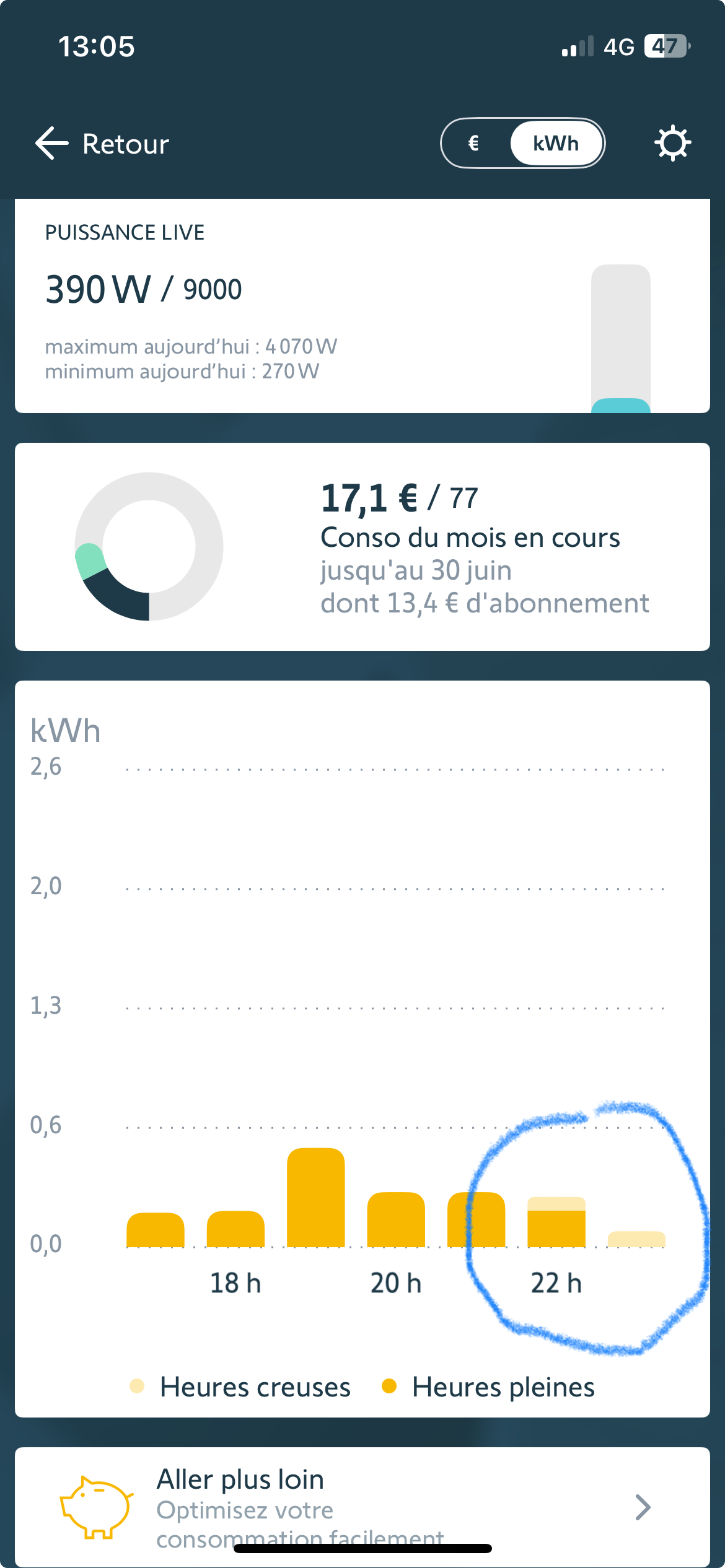Go back with the Retour arrow
The image size is (725, 1568).
point(102,144)
